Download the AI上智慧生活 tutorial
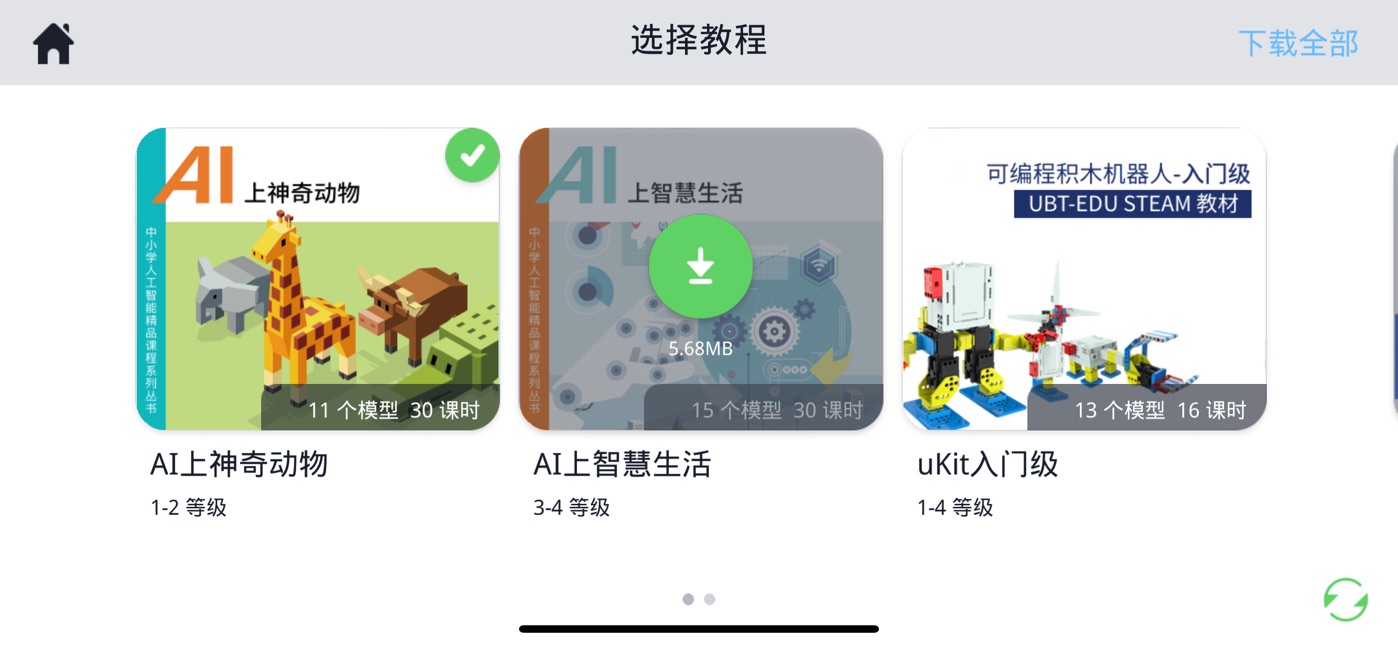1398x645 pixels. [x=700, y=267]
